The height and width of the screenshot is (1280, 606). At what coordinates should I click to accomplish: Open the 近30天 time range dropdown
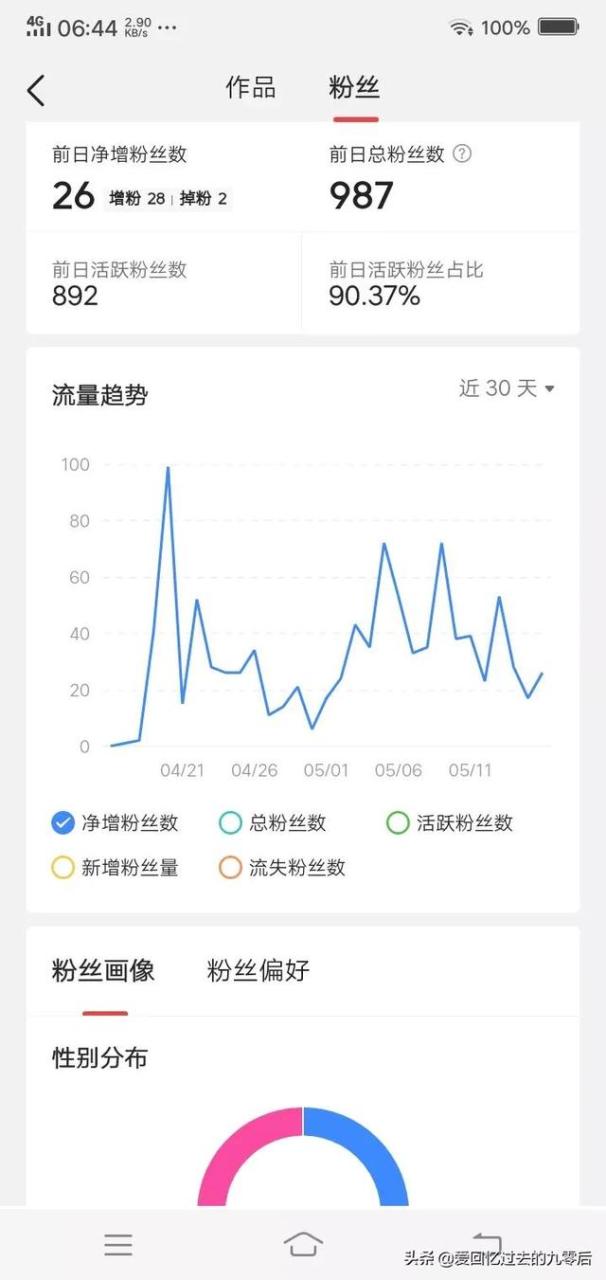506,389
